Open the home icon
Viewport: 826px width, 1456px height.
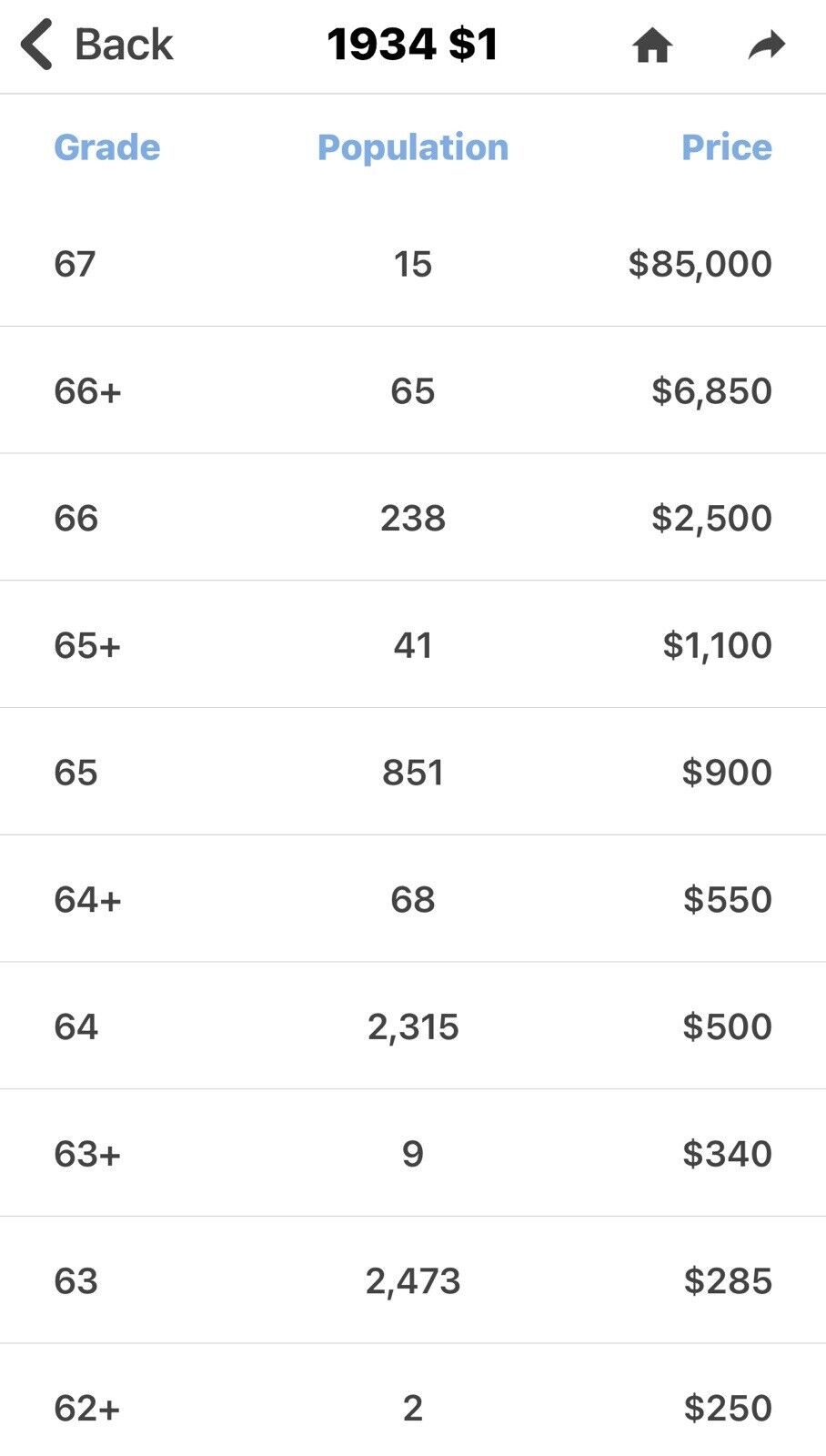tap(652, 45)
